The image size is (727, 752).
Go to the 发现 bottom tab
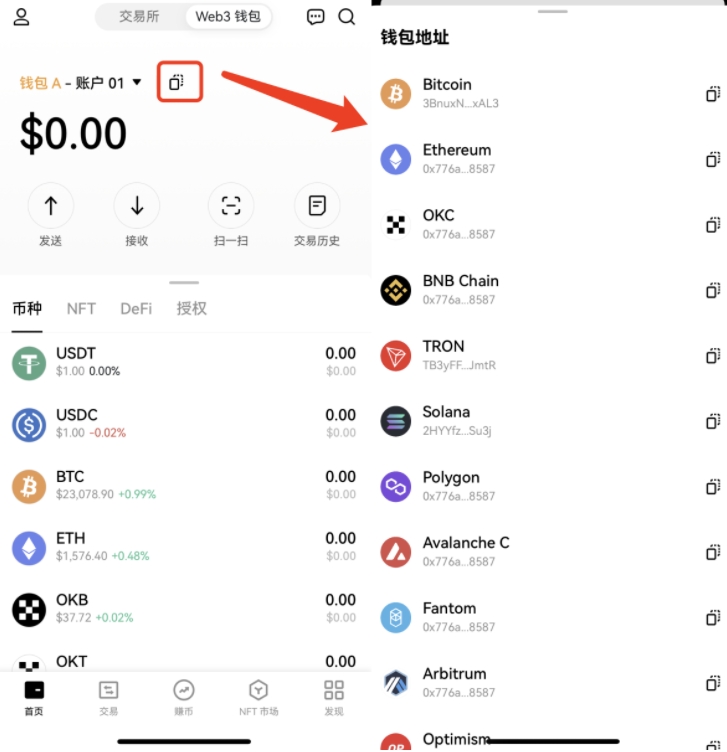pos(334,697)
